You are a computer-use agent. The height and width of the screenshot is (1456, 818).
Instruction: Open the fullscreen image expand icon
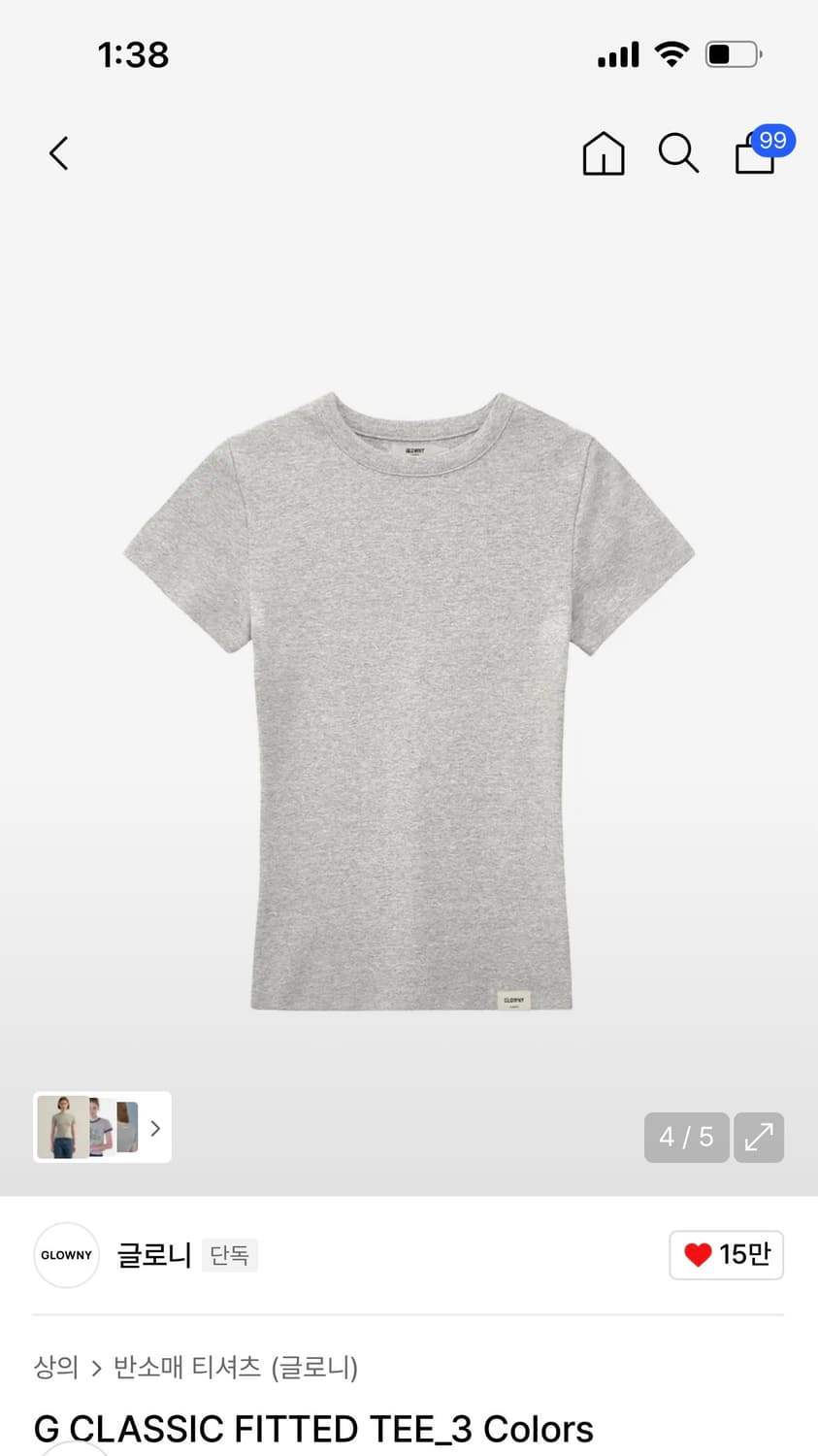click(759, 1137)
